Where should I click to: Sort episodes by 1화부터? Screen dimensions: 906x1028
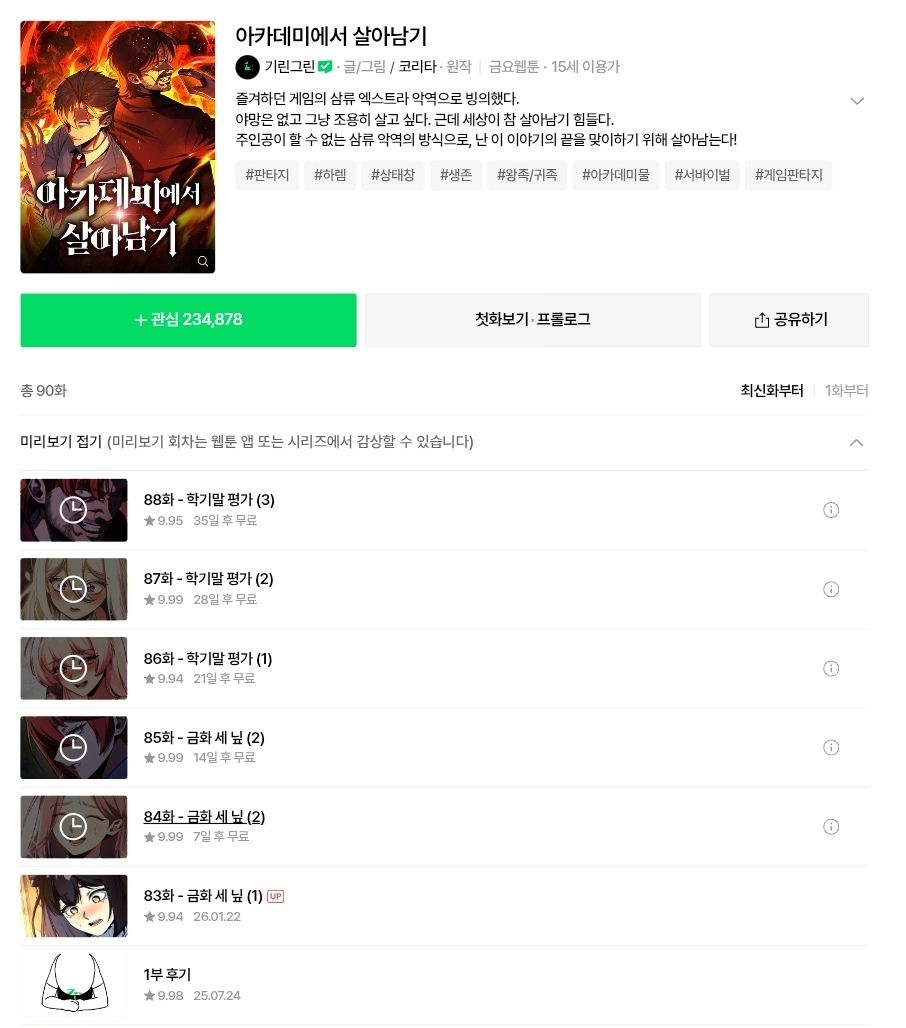click(846, 391)
